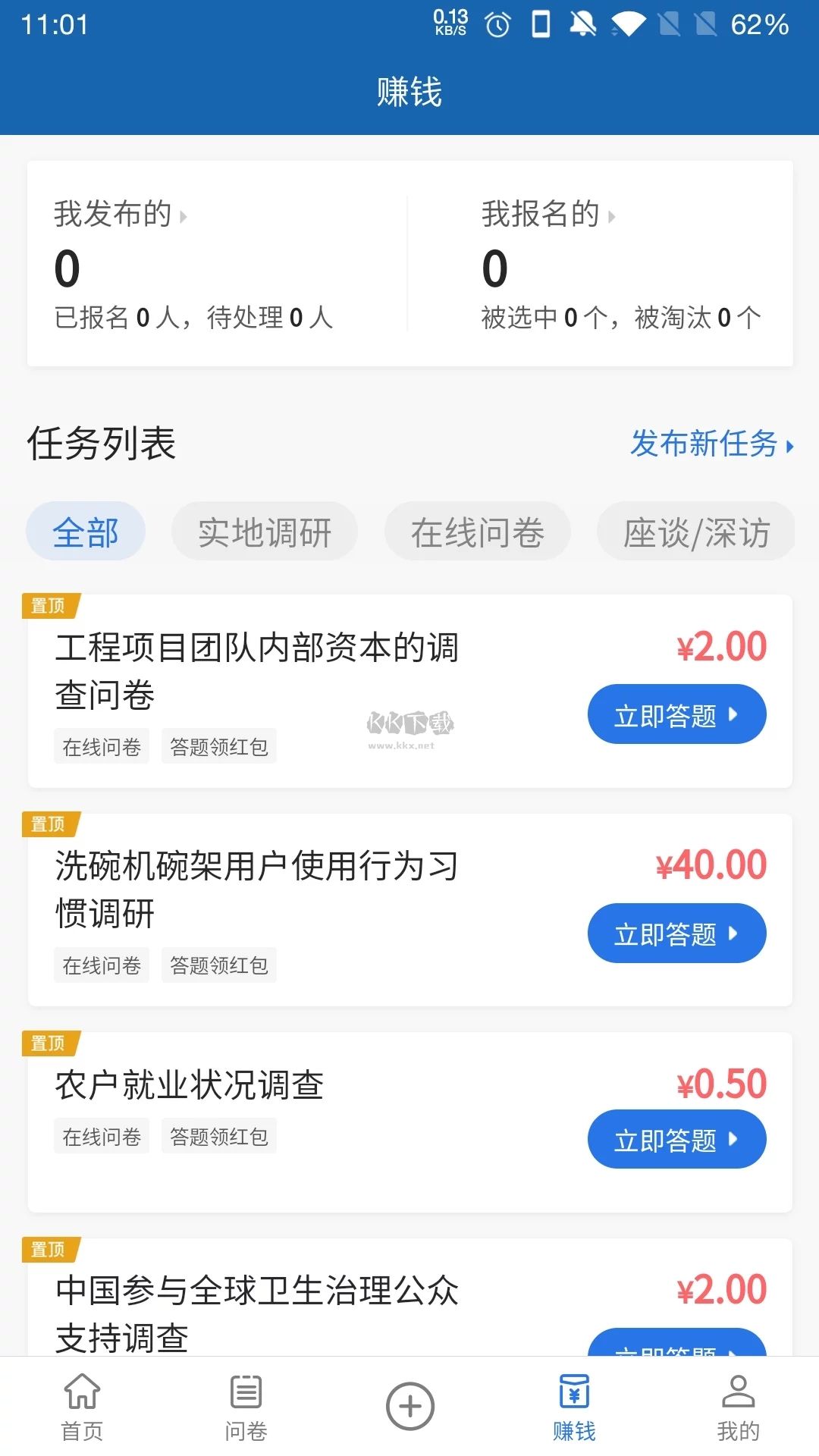Tap 立即答题 on the dishwasher rack survey
The width and height of the screenshot is (819, 1456).
point(676,934)
